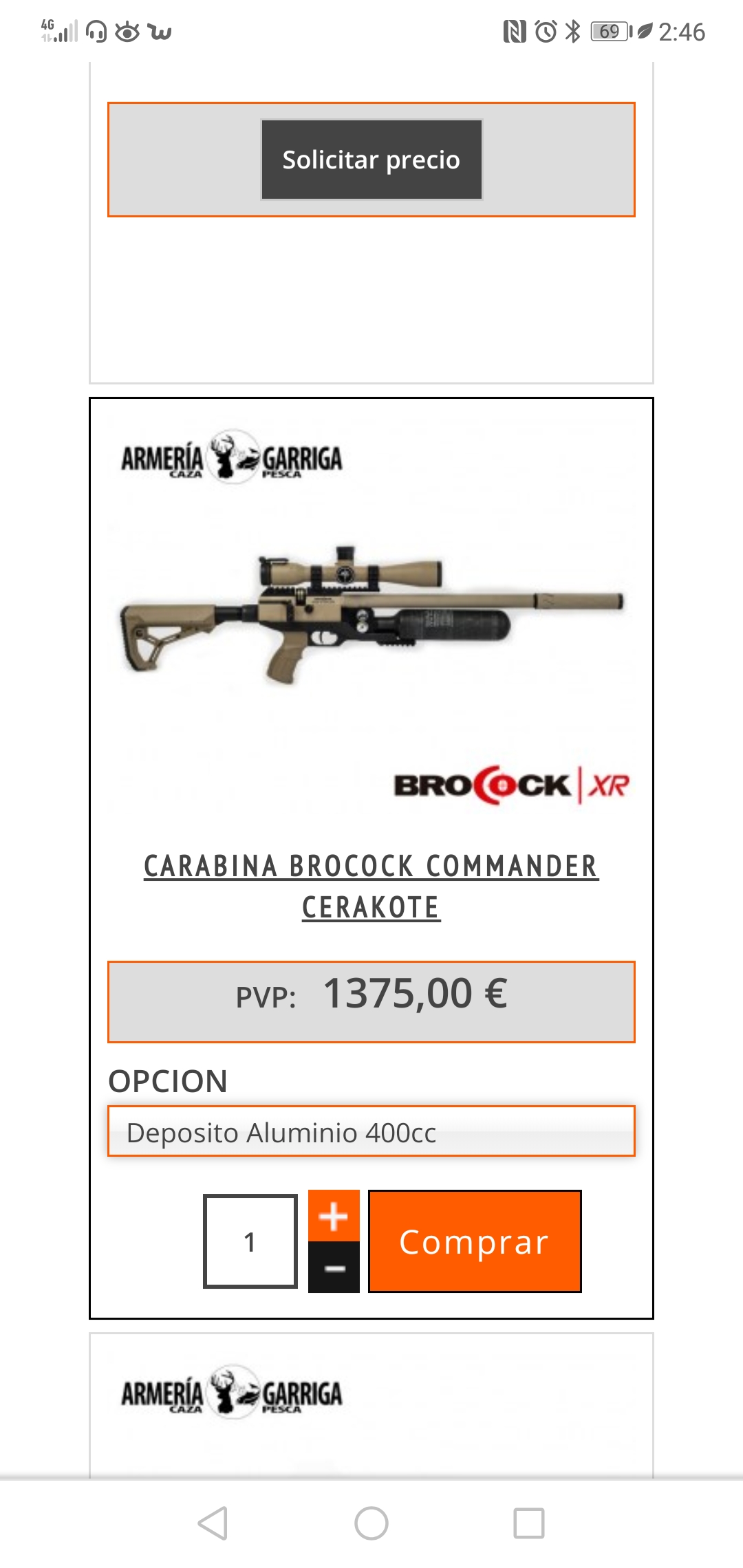Open Carabina Brocock Commander Cerakote link

tap(371, 886)
